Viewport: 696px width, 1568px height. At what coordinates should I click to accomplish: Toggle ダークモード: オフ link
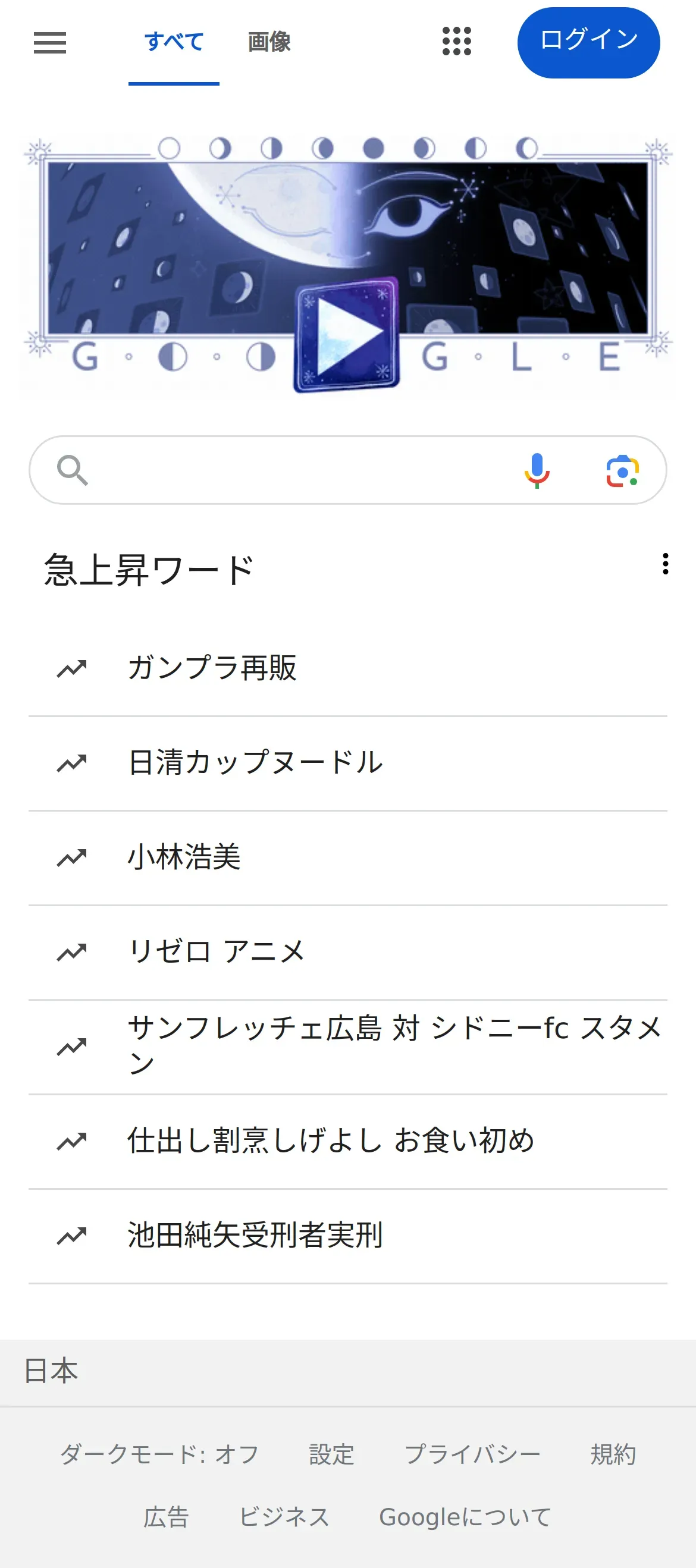click(x=159, y=1454)
